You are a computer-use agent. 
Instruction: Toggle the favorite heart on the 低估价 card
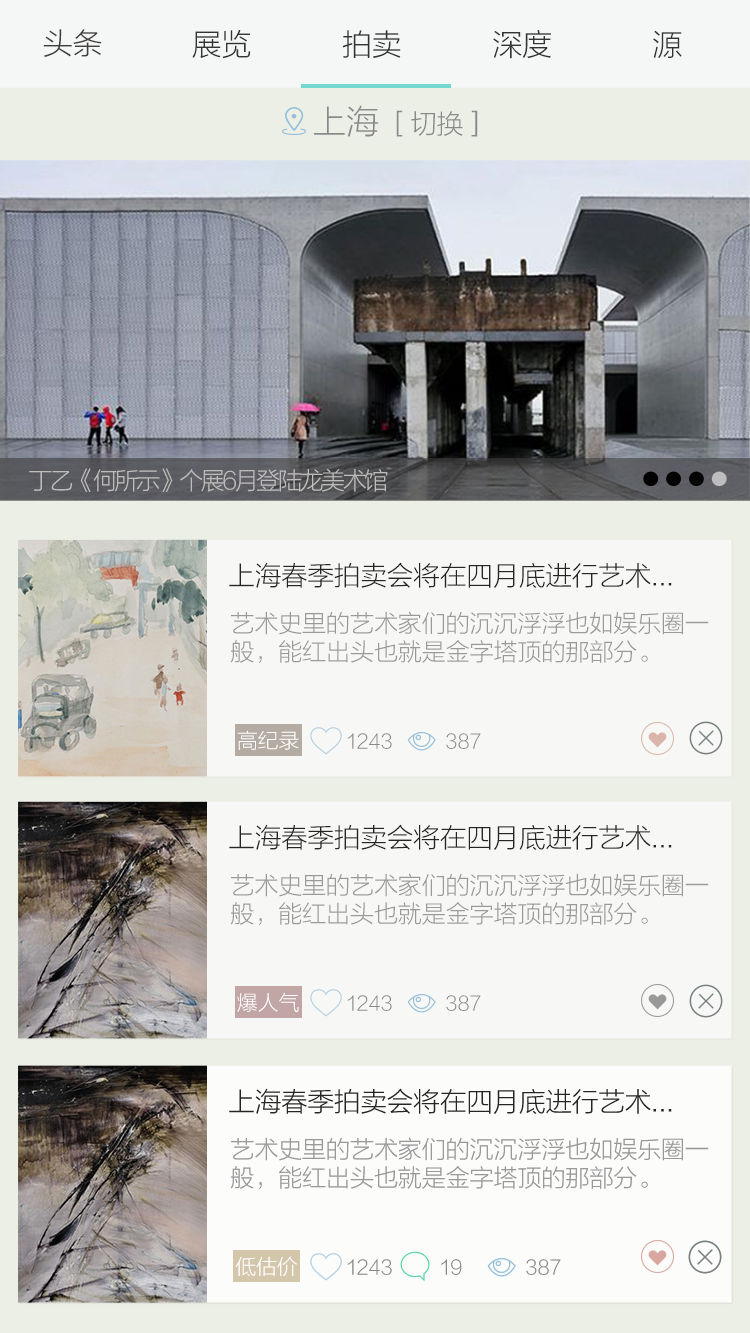(657, 1257)
